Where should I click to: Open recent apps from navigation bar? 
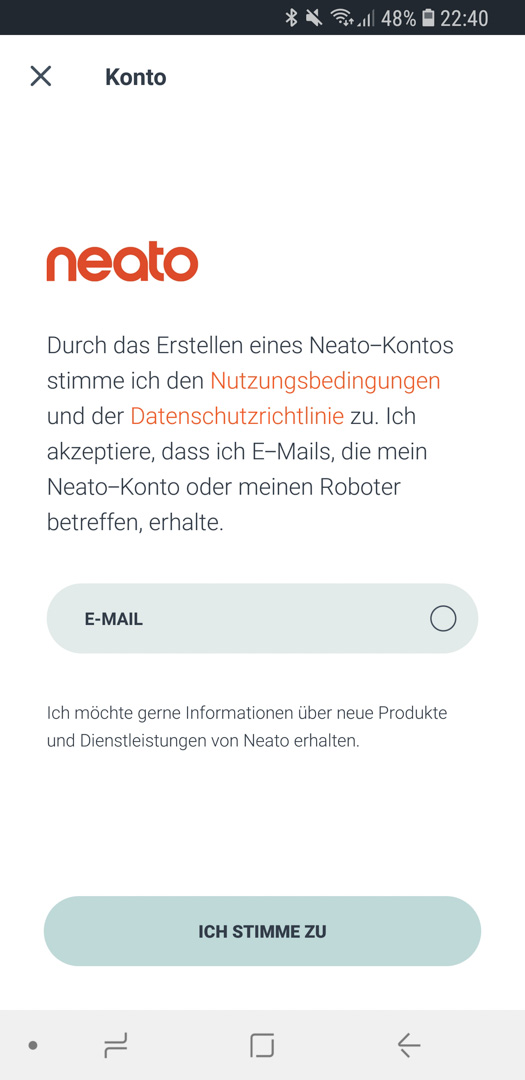coord(116,1046)
